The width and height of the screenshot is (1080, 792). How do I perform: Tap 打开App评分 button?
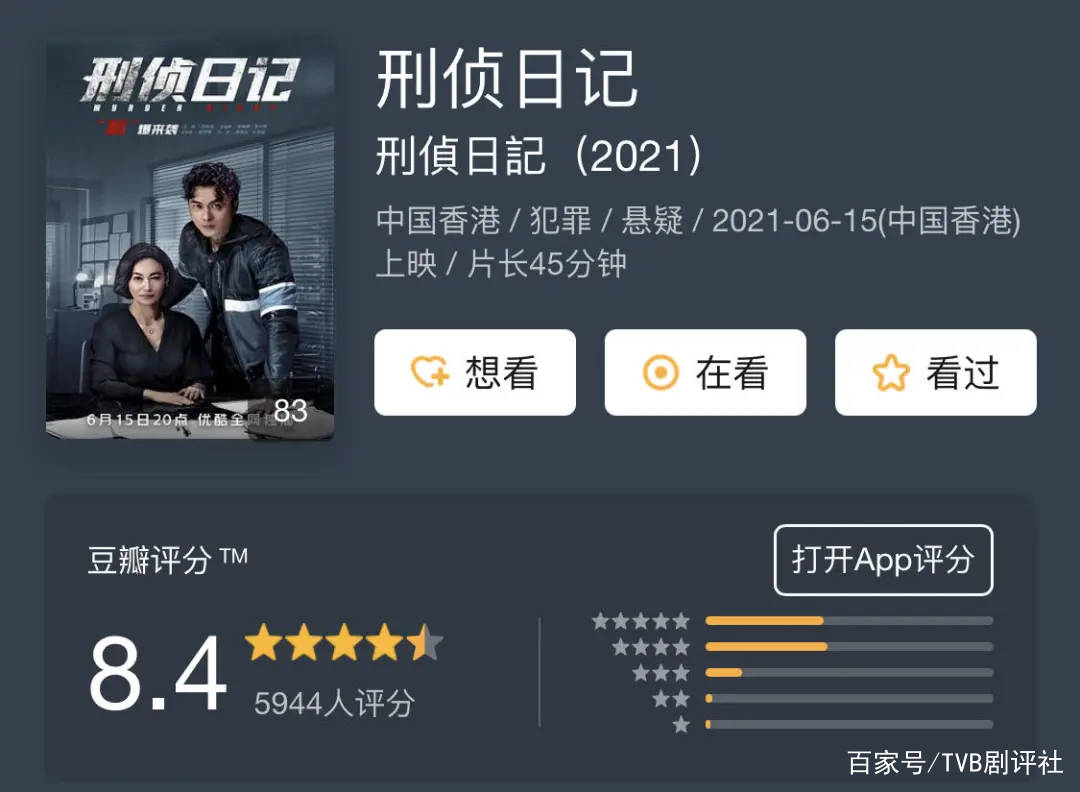[883, 560]
